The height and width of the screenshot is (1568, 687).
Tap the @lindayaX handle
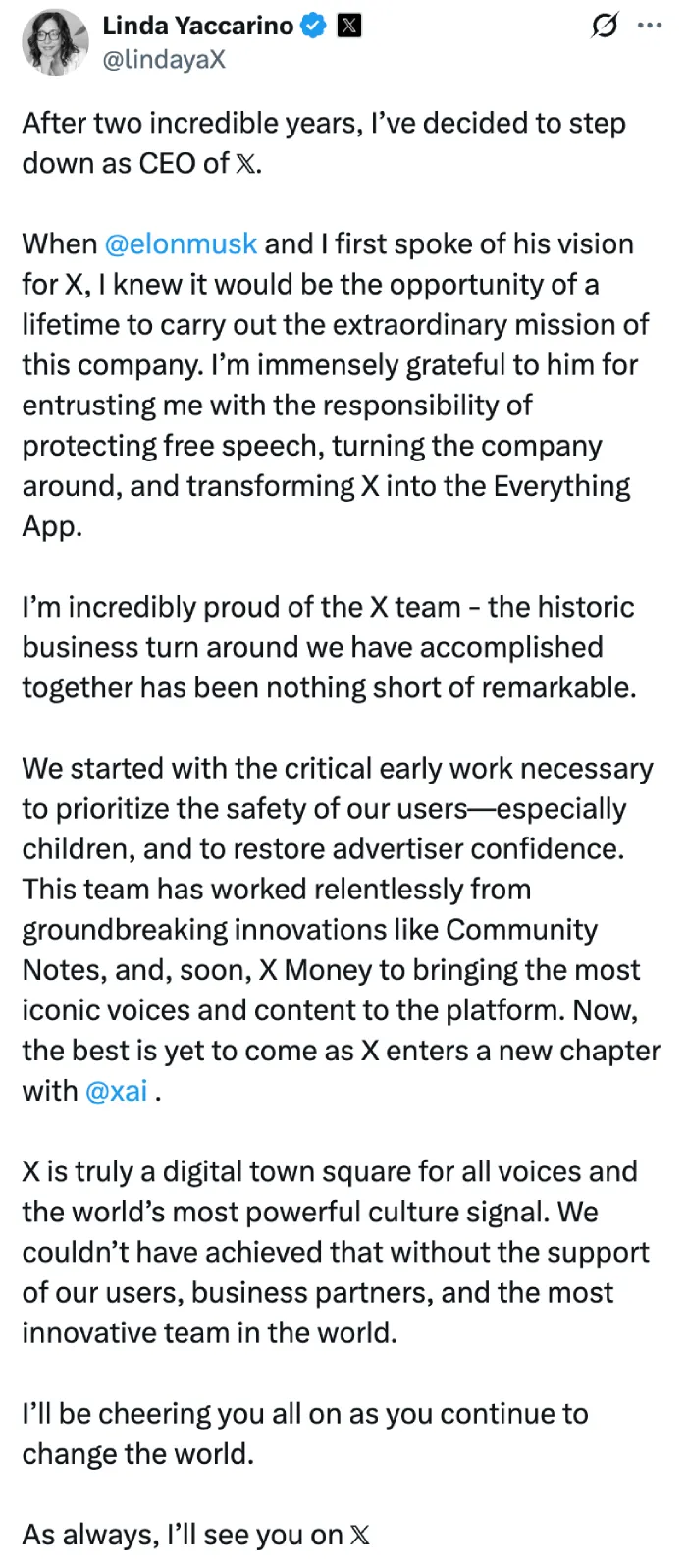tap(164, 60)
